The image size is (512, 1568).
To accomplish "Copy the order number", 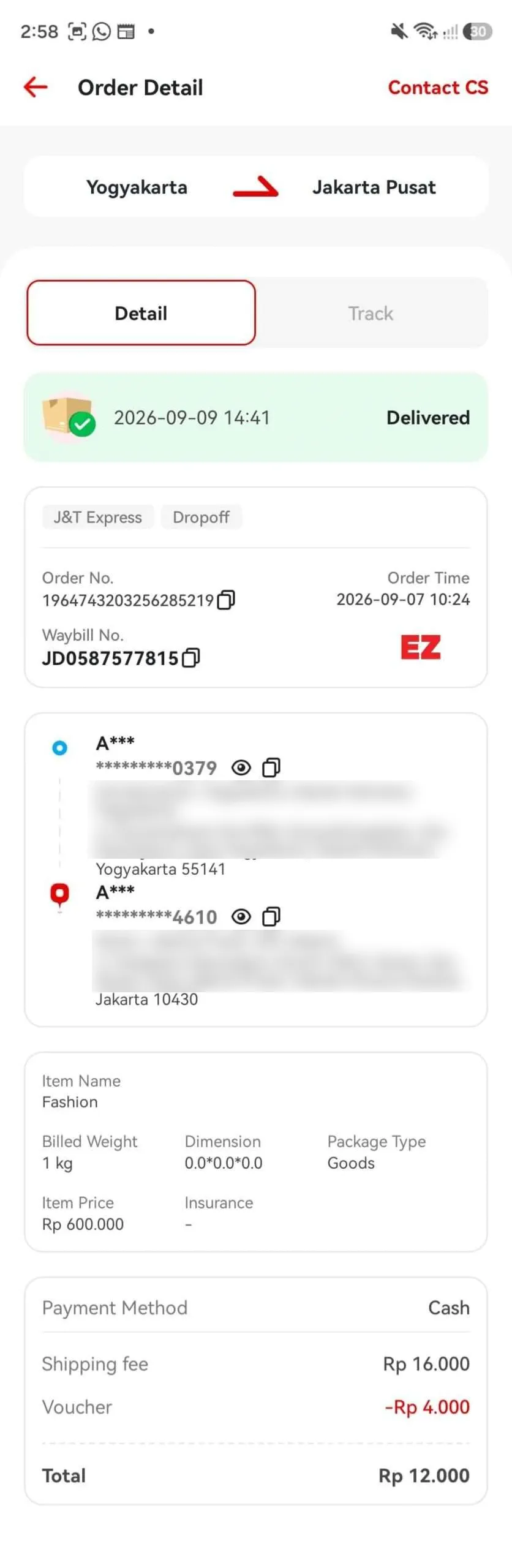I will (226, 600).
